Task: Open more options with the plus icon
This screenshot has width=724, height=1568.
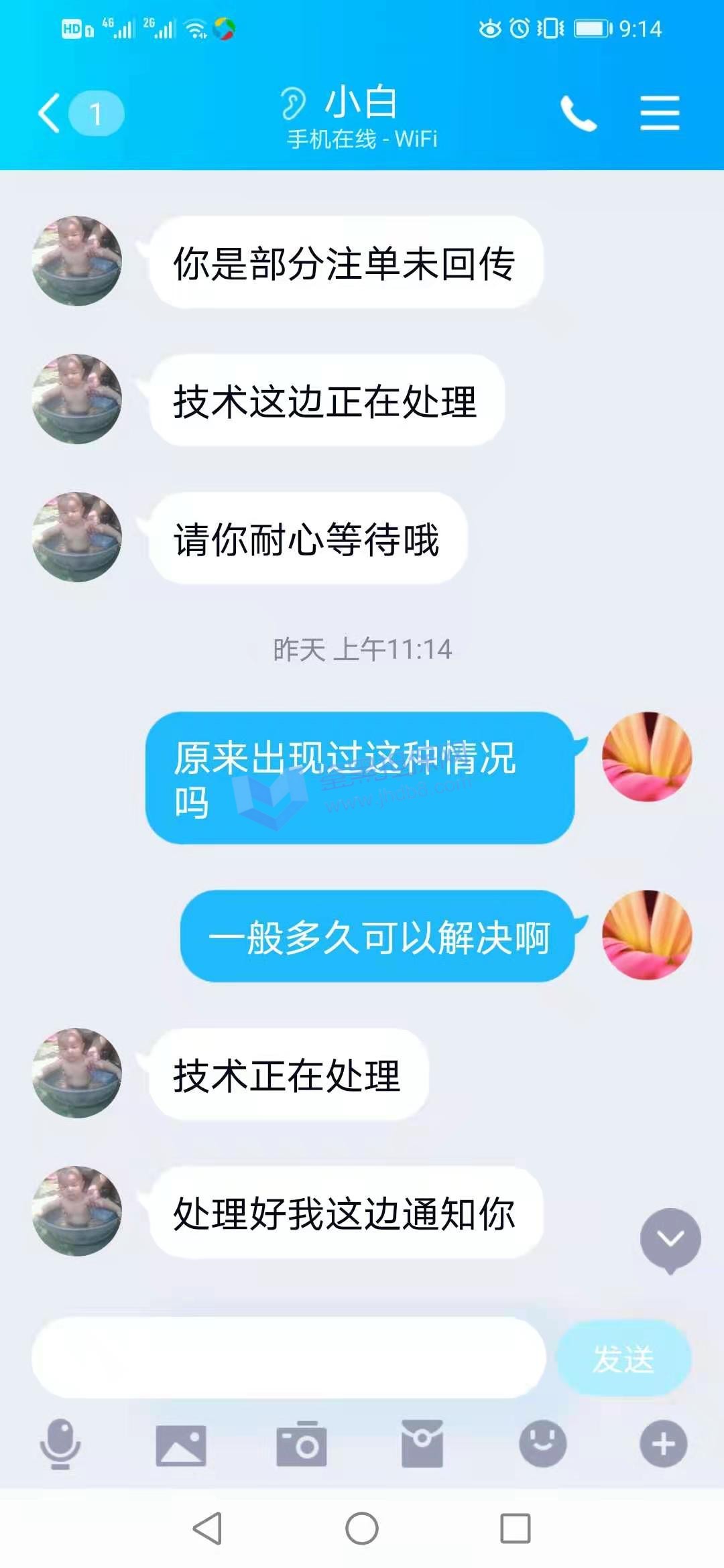Action: click(663, 1444)
